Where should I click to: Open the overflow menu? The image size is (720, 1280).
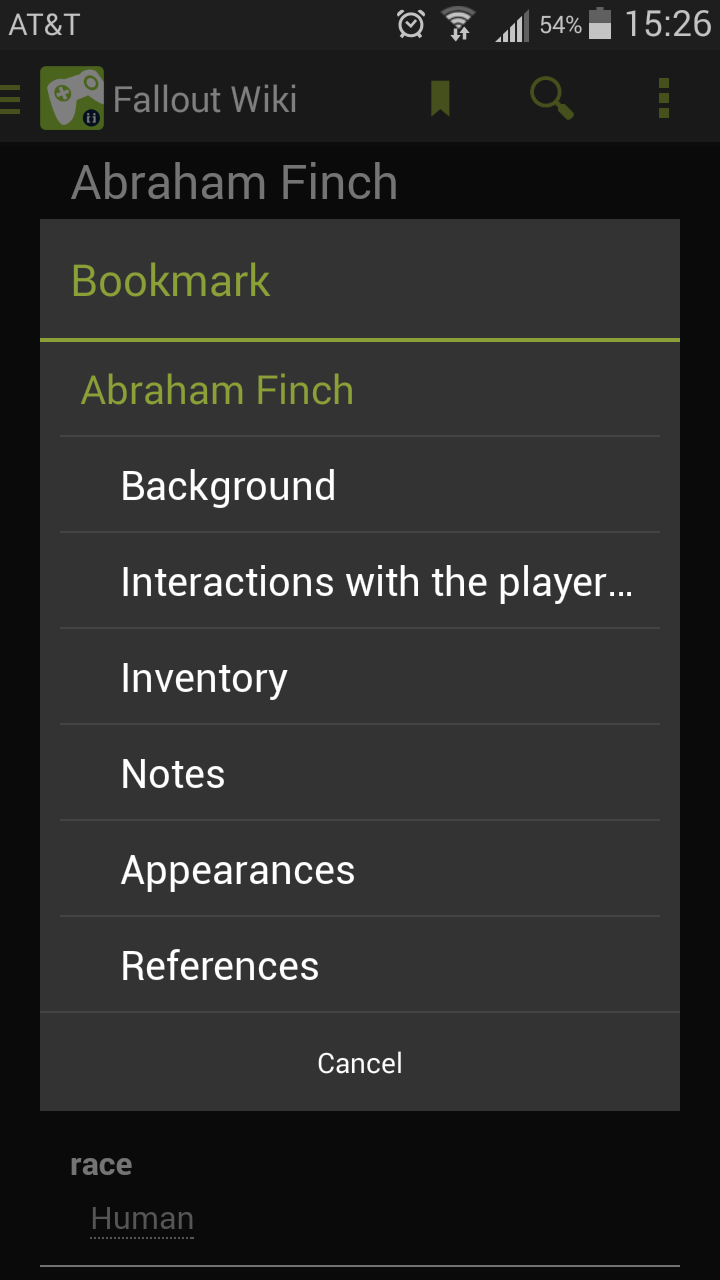click(663, 99)
